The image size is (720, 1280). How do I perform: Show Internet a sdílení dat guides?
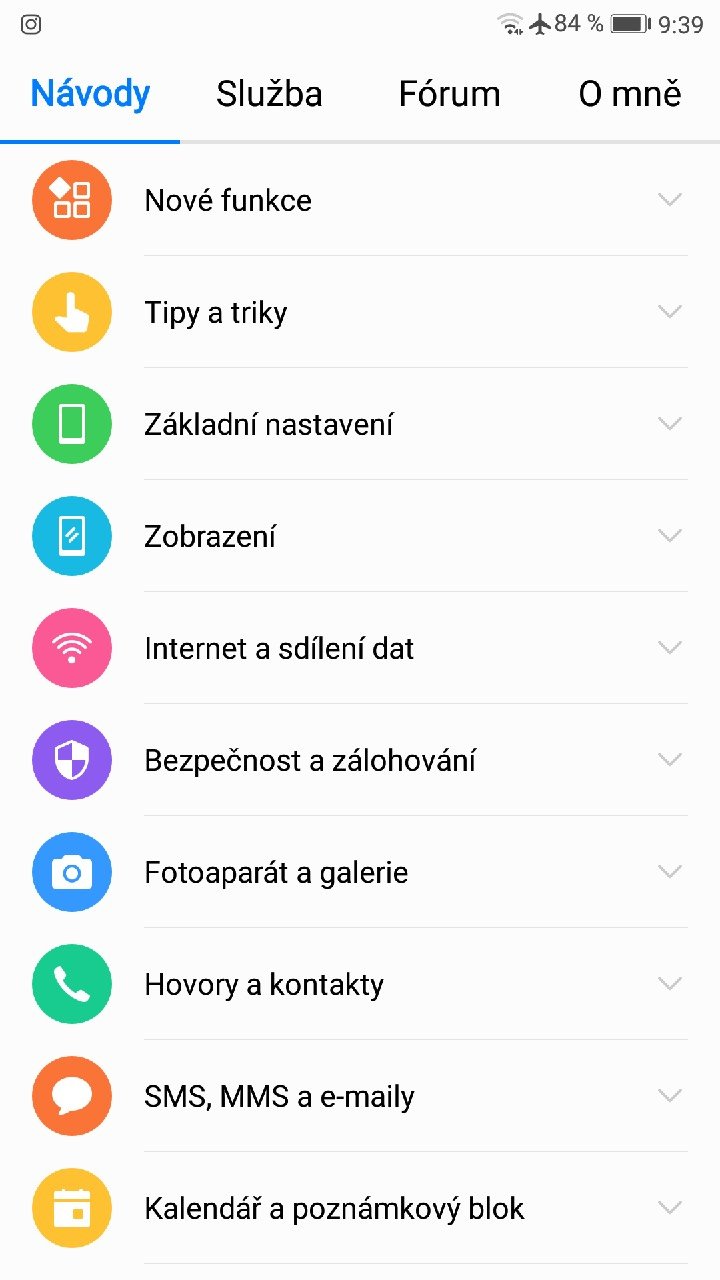click(360, 648)
